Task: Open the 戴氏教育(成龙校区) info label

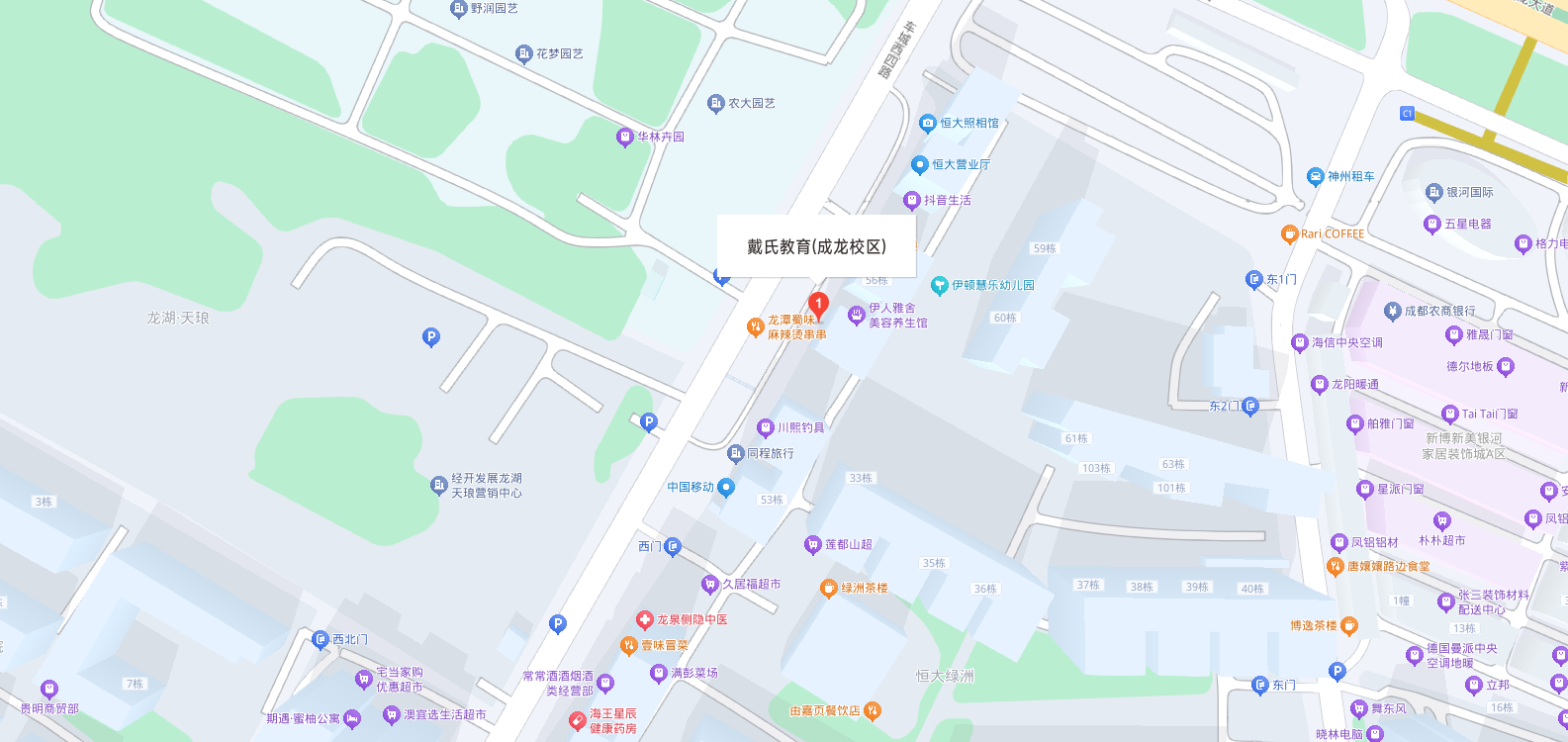Action: click(816, 246)
